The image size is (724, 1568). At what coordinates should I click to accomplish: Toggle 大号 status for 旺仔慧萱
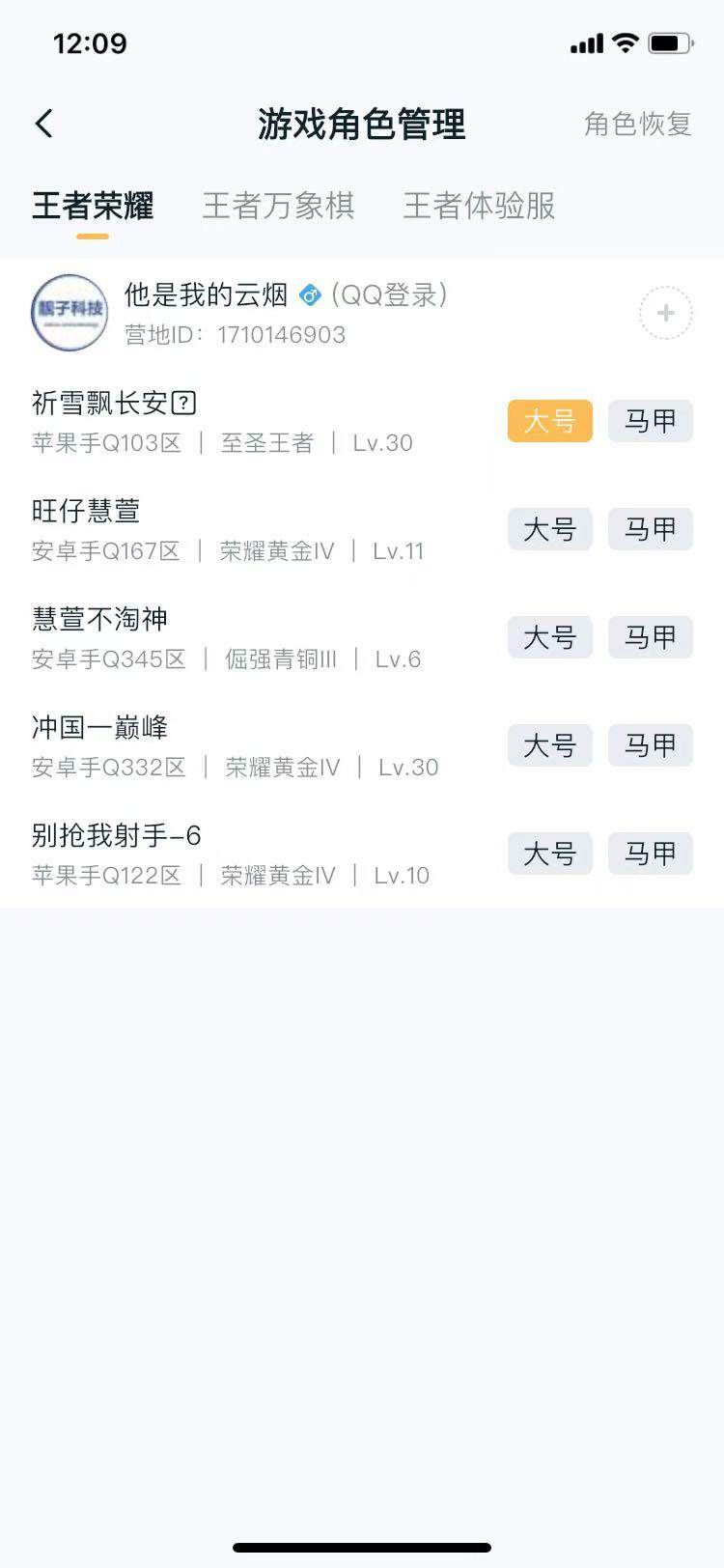click(548, 529)
